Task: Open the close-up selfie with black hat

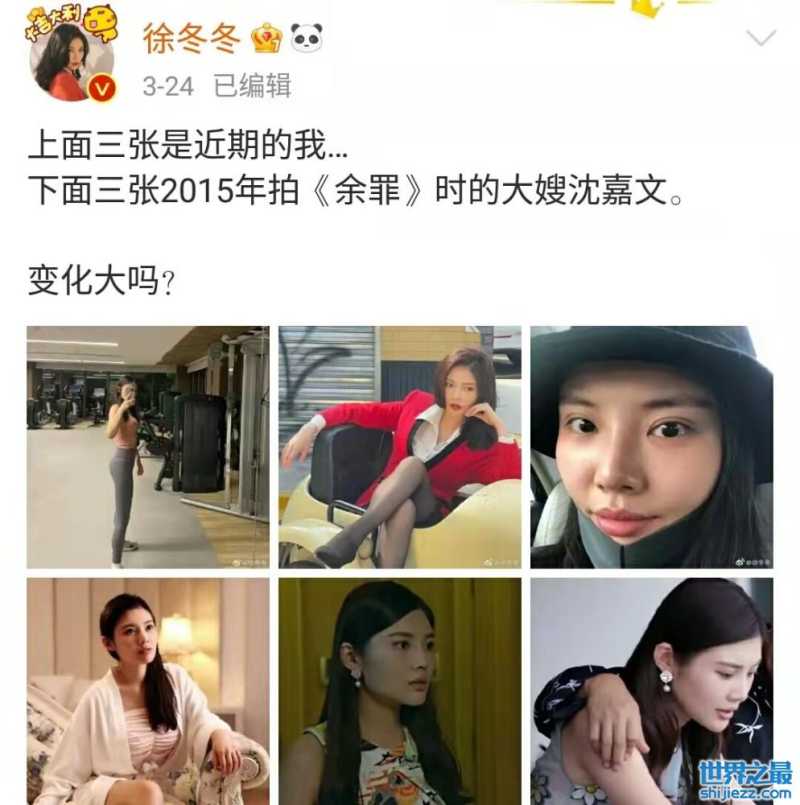Action: (651, 447)
